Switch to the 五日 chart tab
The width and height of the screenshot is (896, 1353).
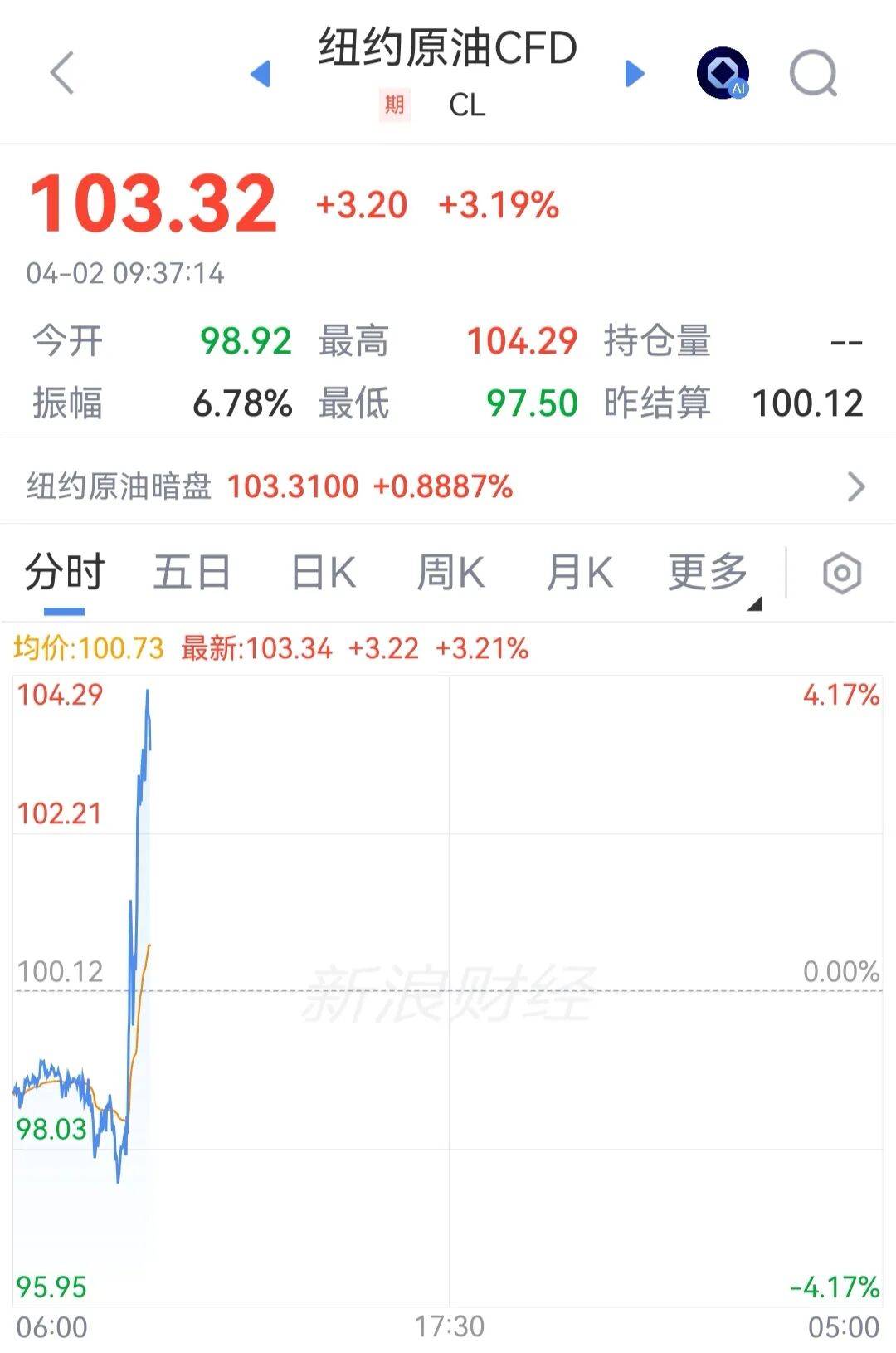[192, 573]
